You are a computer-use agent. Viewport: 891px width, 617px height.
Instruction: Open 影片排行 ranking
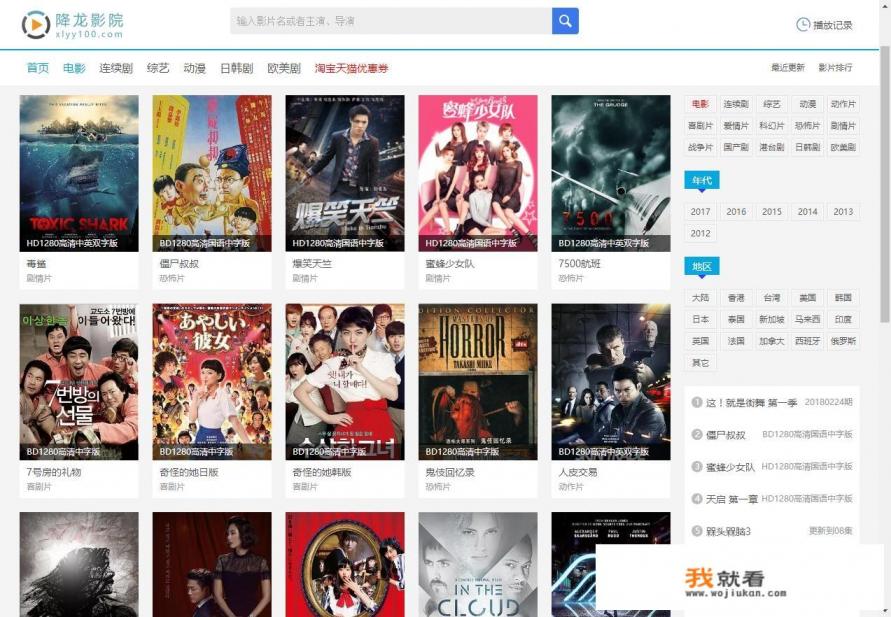[x=835, y=68]
